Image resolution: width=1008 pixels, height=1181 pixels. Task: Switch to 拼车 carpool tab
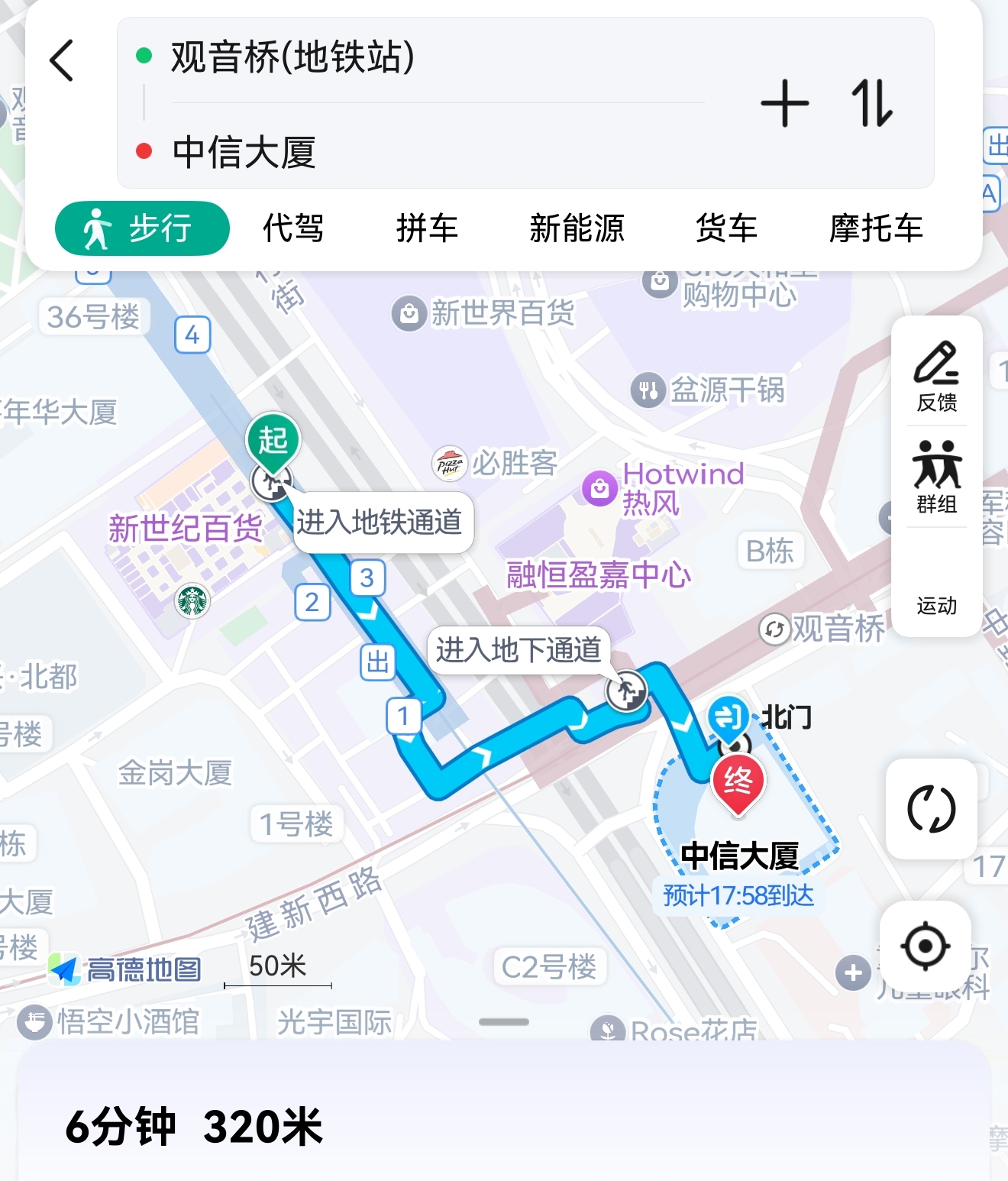click(x=427, y=228)
